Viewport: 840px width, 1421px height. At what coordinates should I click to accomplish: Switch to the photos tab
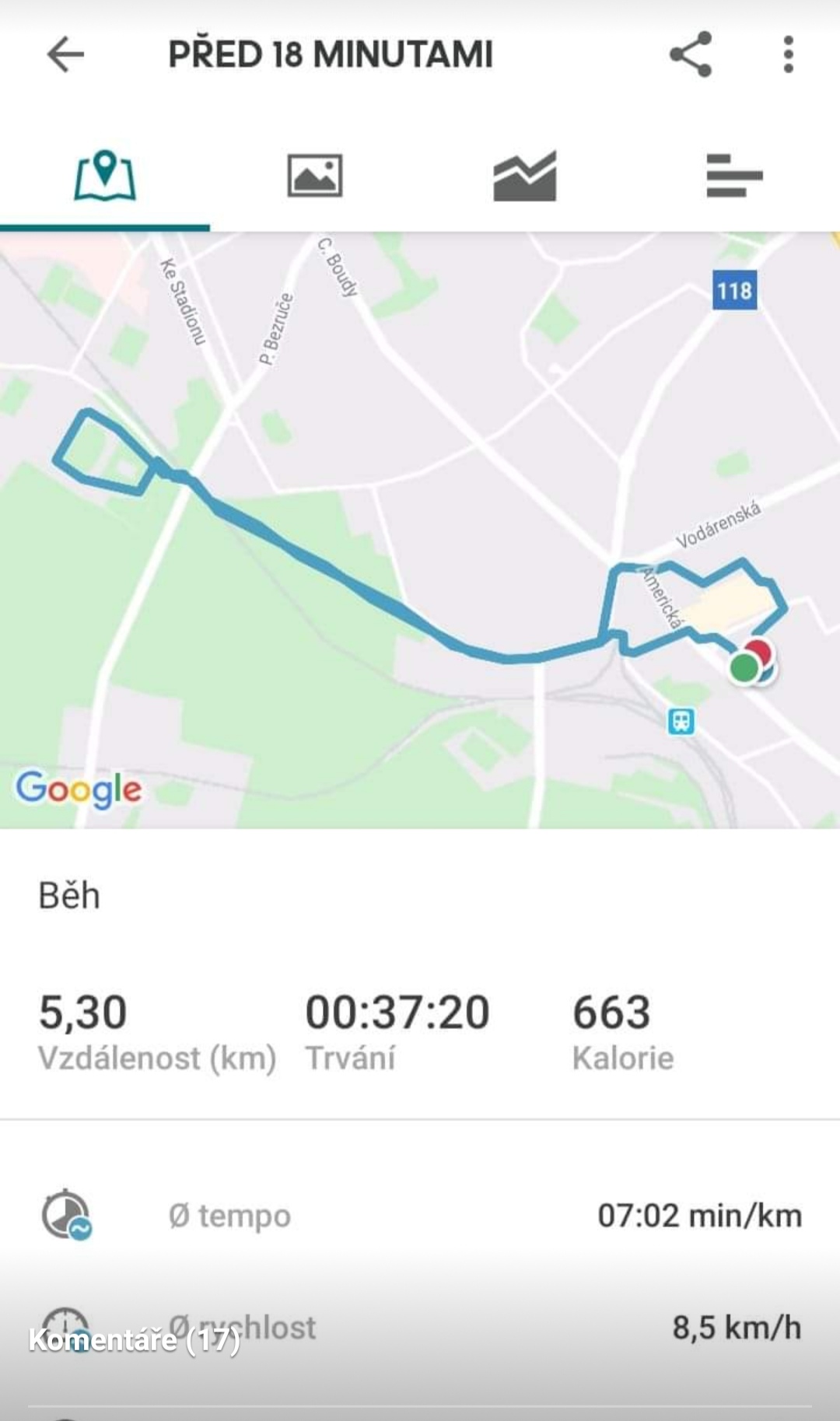pos(315,176)
